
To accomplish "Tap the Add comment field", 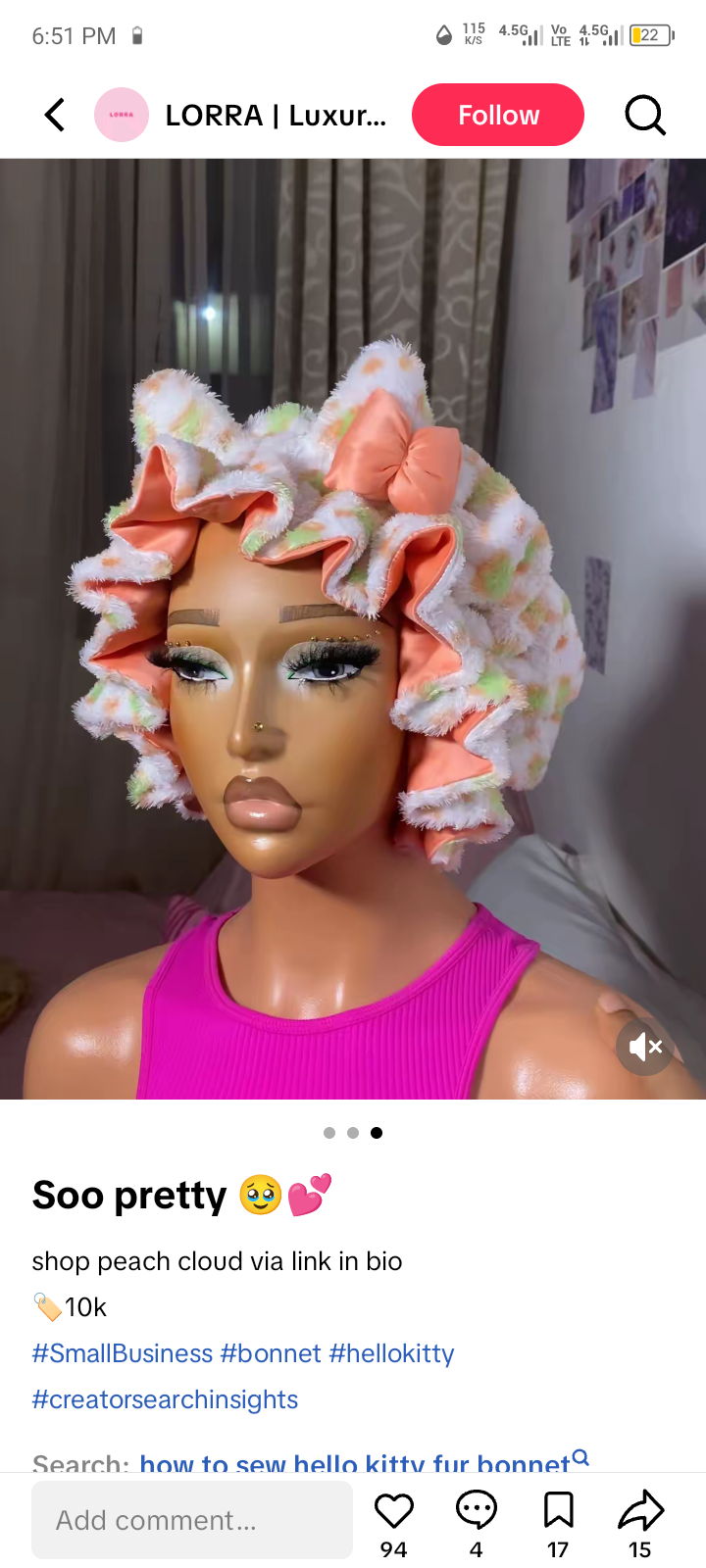I will pyautogui.click(x=191, y=1520).
